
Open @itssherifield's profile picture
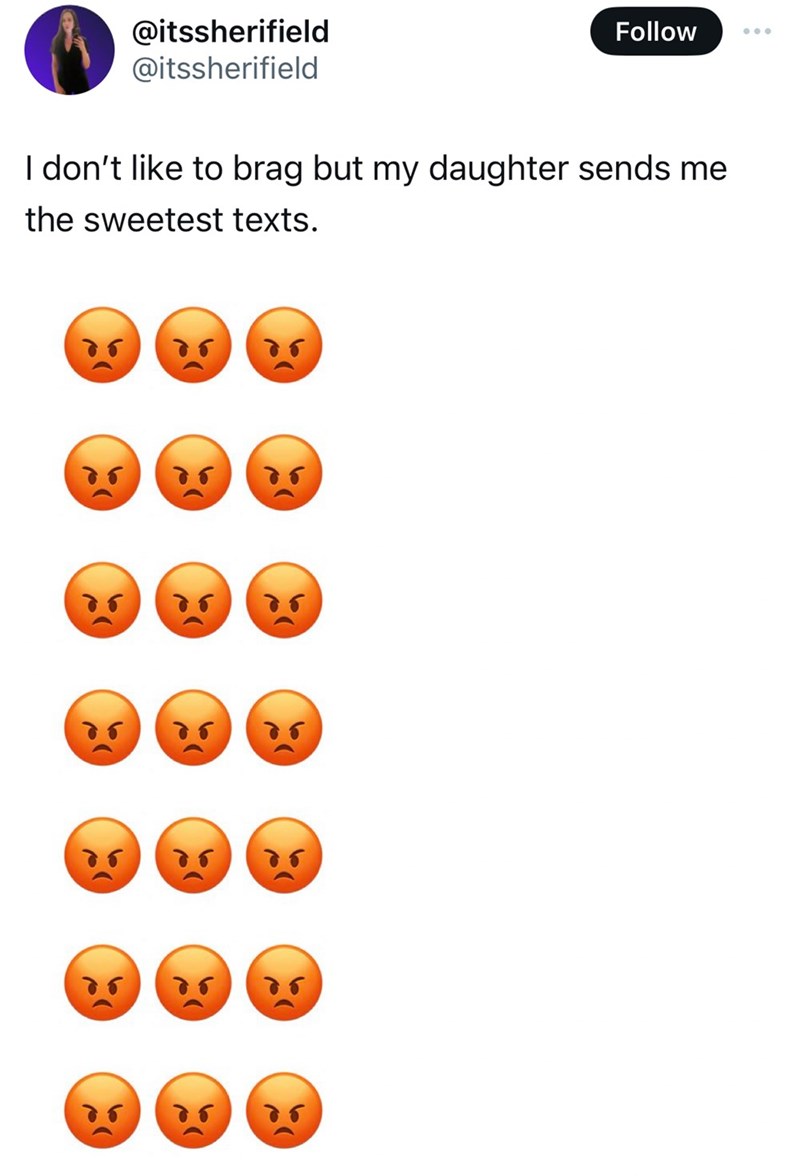68,50
